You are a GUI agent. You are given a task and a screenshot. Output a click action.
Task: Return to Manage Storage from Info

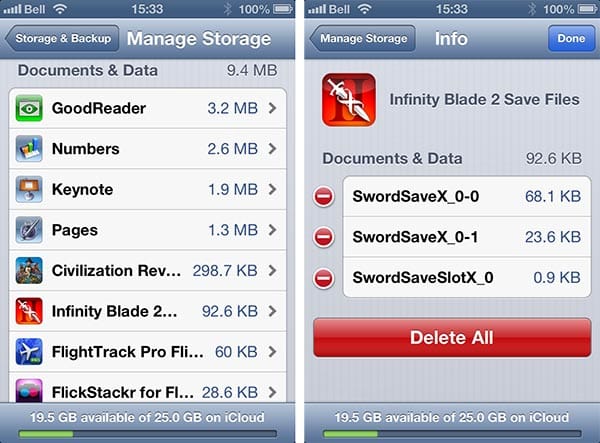[362, 39]
